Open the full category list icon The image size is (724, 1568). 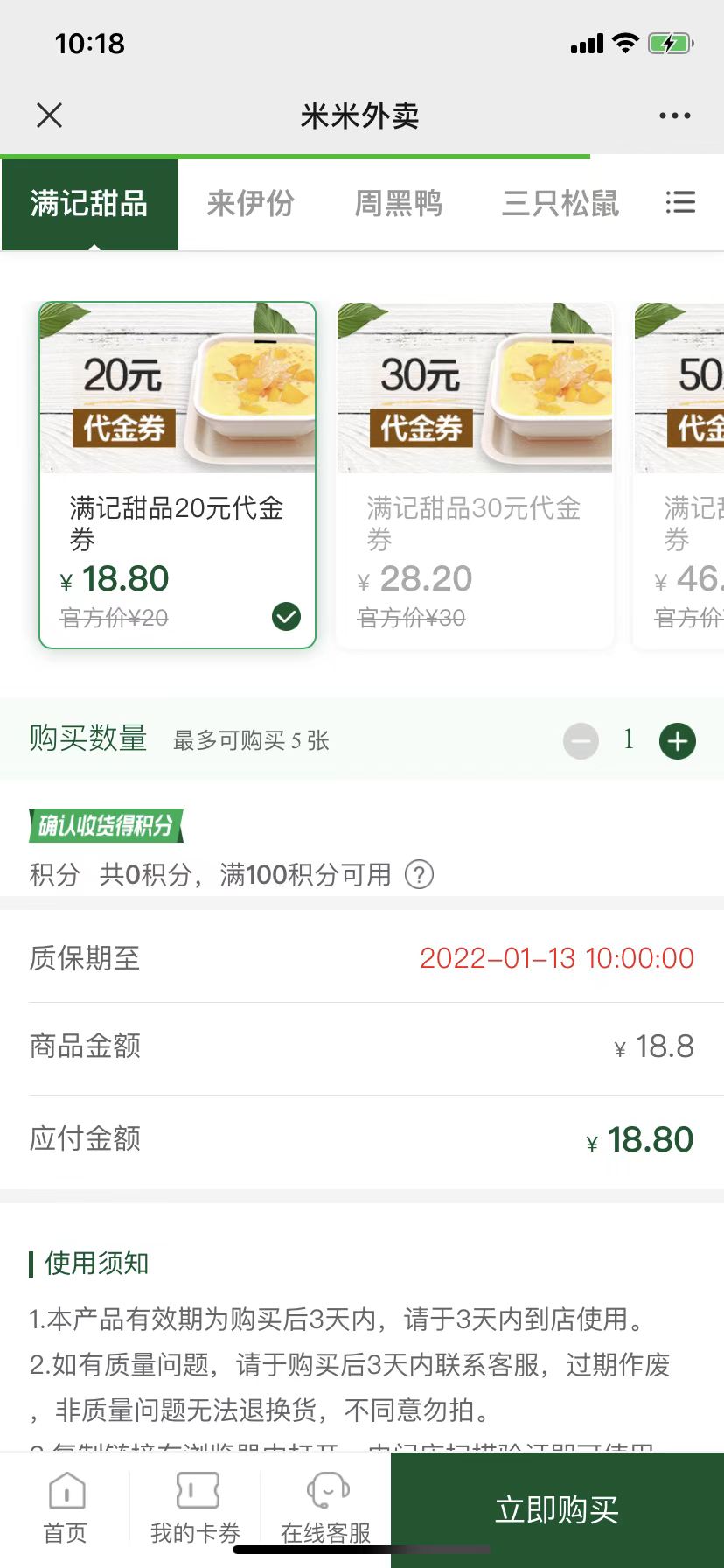coord(680,203)
